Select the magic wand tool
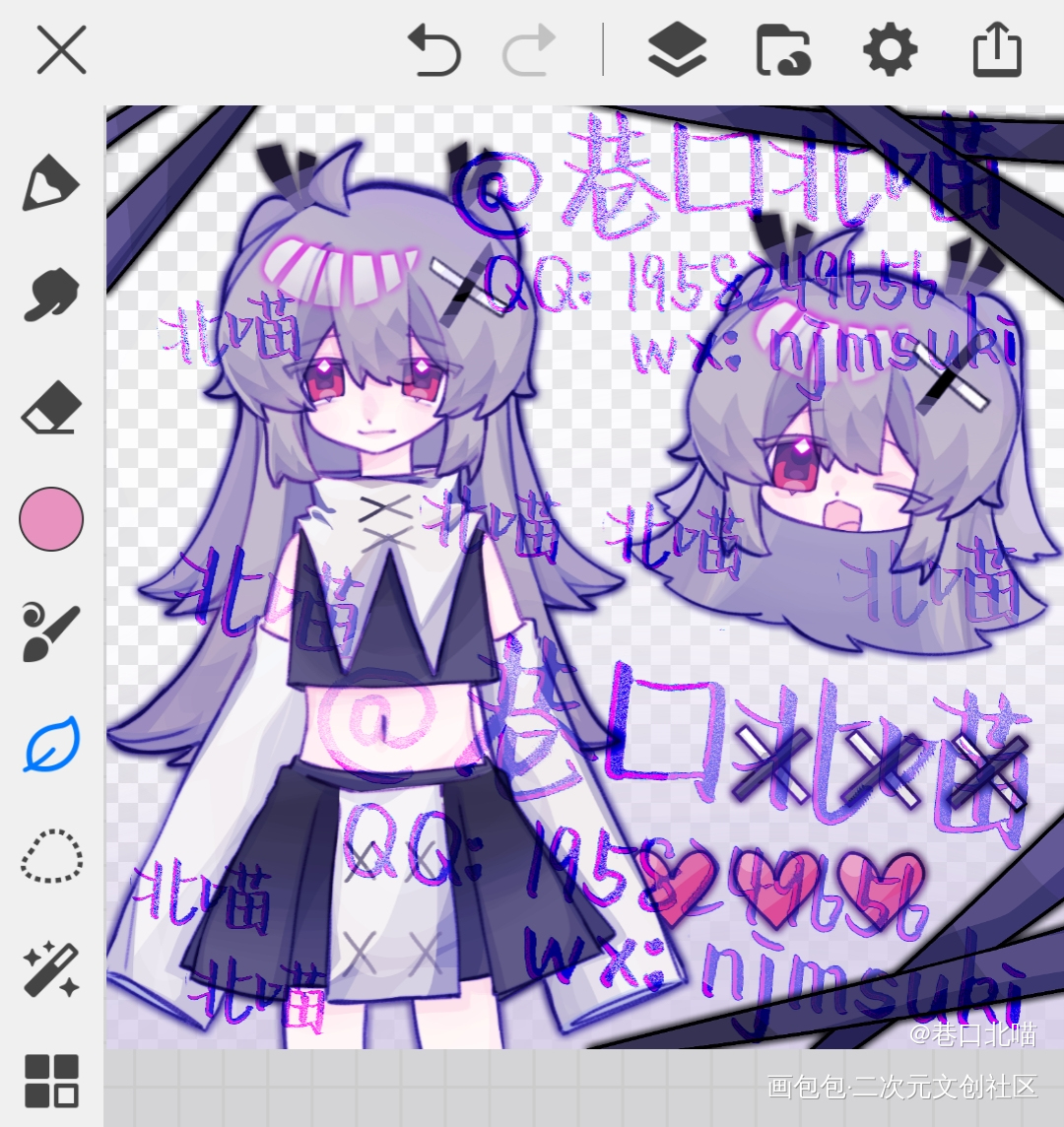This screenshot has width=1064, height=1127. [x=51, y=969]
